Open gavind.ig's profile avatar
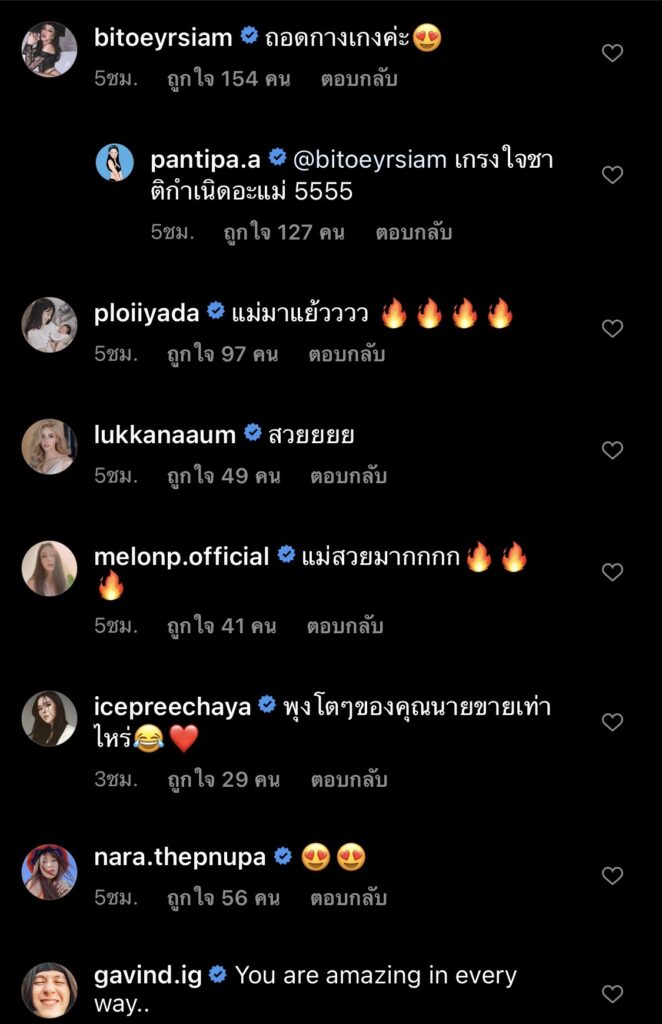The width and height of the screenshot is (662, 1024). coord(49,990)
